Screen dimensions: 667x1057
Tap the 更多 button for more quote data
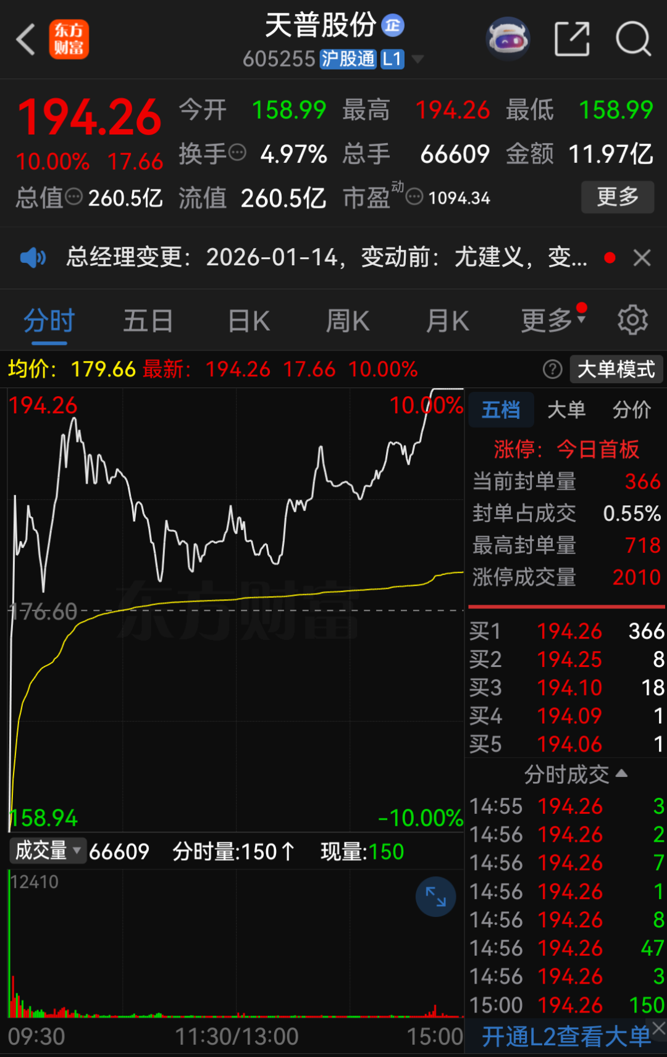[617, 197]
